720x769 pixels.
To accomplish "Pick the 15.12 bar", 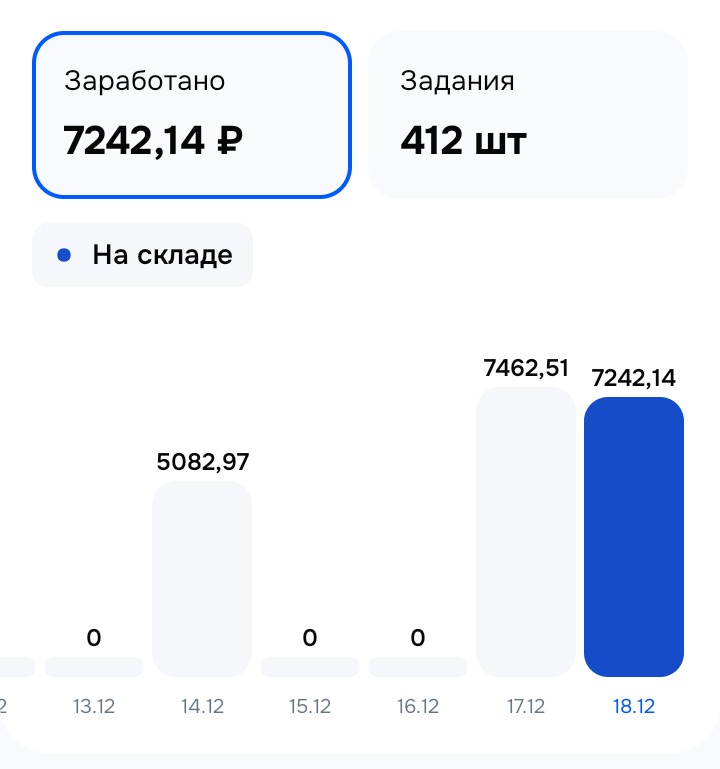I will (x=310, y=667).
